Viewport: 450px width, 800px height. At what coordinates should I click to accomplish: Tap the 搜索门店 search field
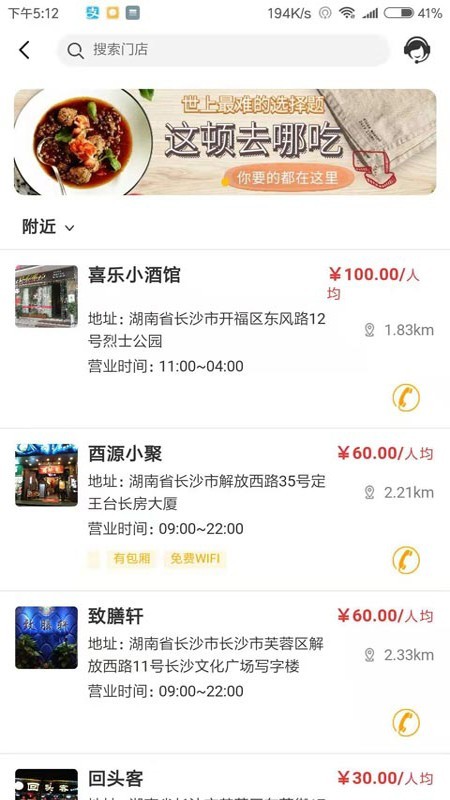[x=223, y=50]
